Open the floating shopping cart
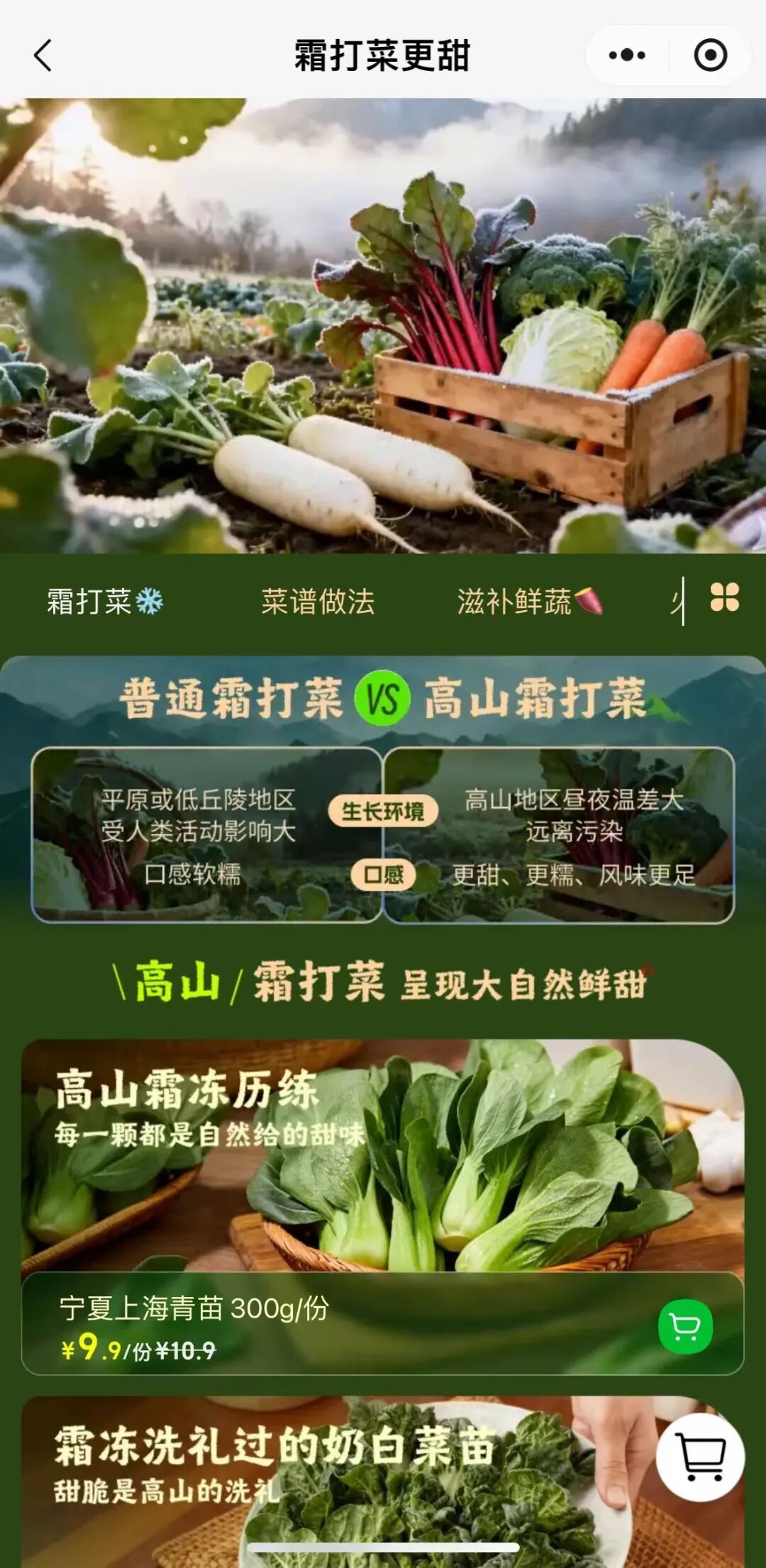This screenshot has height=1568, width=766. [700, 1456]
